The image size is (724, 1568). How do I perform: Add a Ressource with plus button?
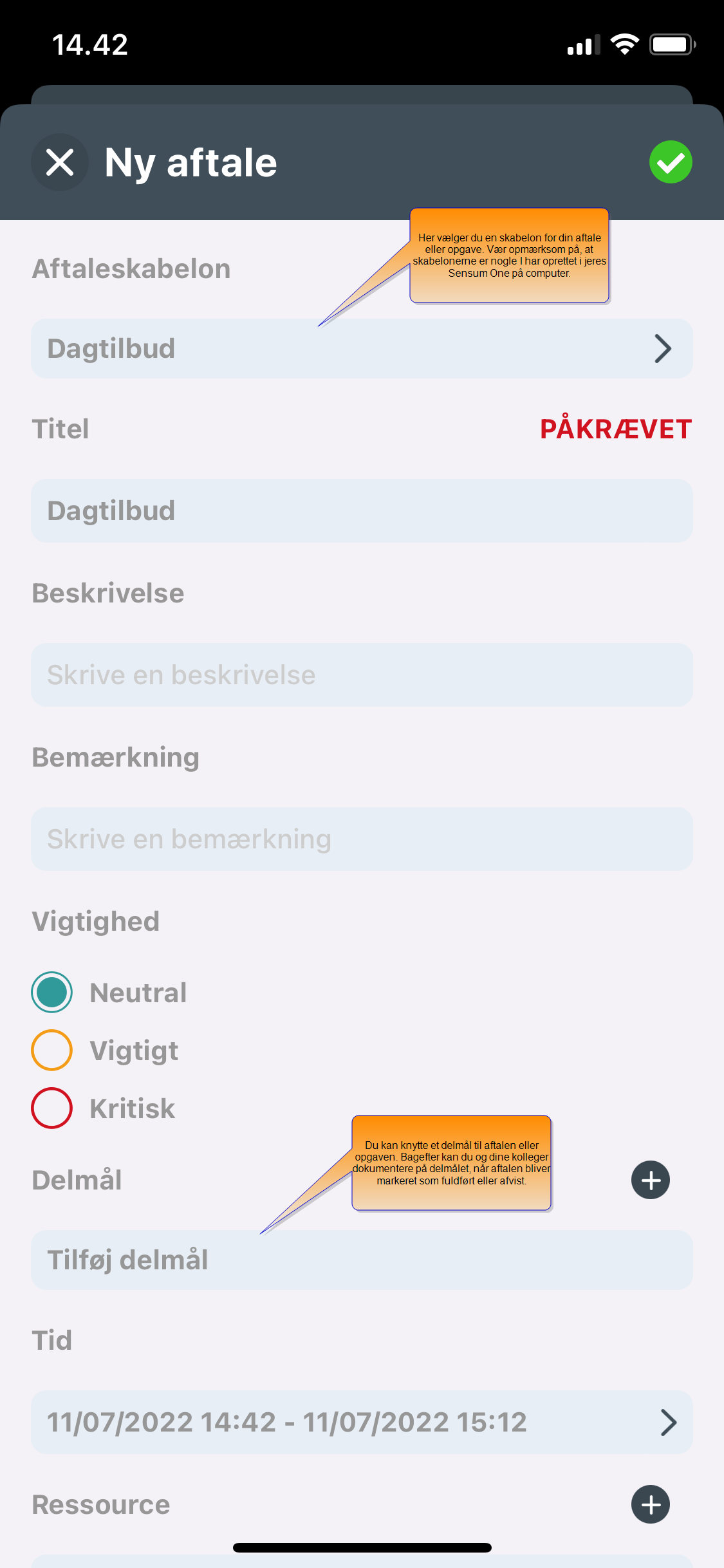[650, 1504]
